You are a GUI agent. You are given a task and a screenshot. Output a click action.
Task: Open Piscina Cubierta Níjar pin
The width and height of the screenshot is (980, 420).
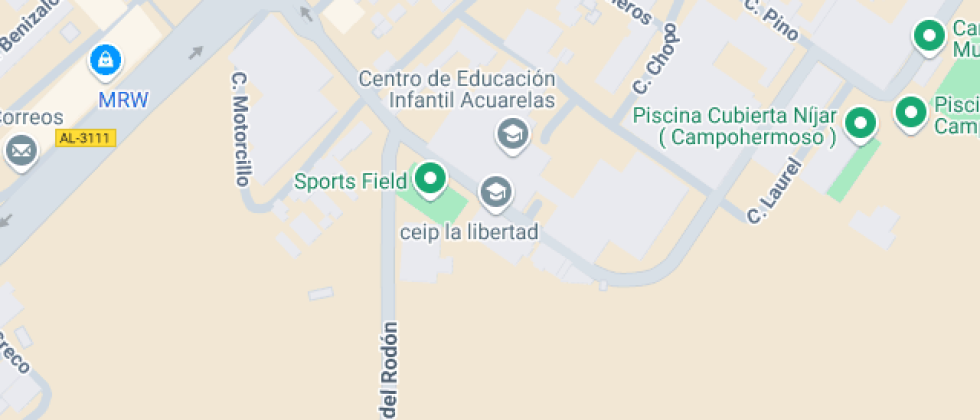pyautogui.click(x=860, y=123)
